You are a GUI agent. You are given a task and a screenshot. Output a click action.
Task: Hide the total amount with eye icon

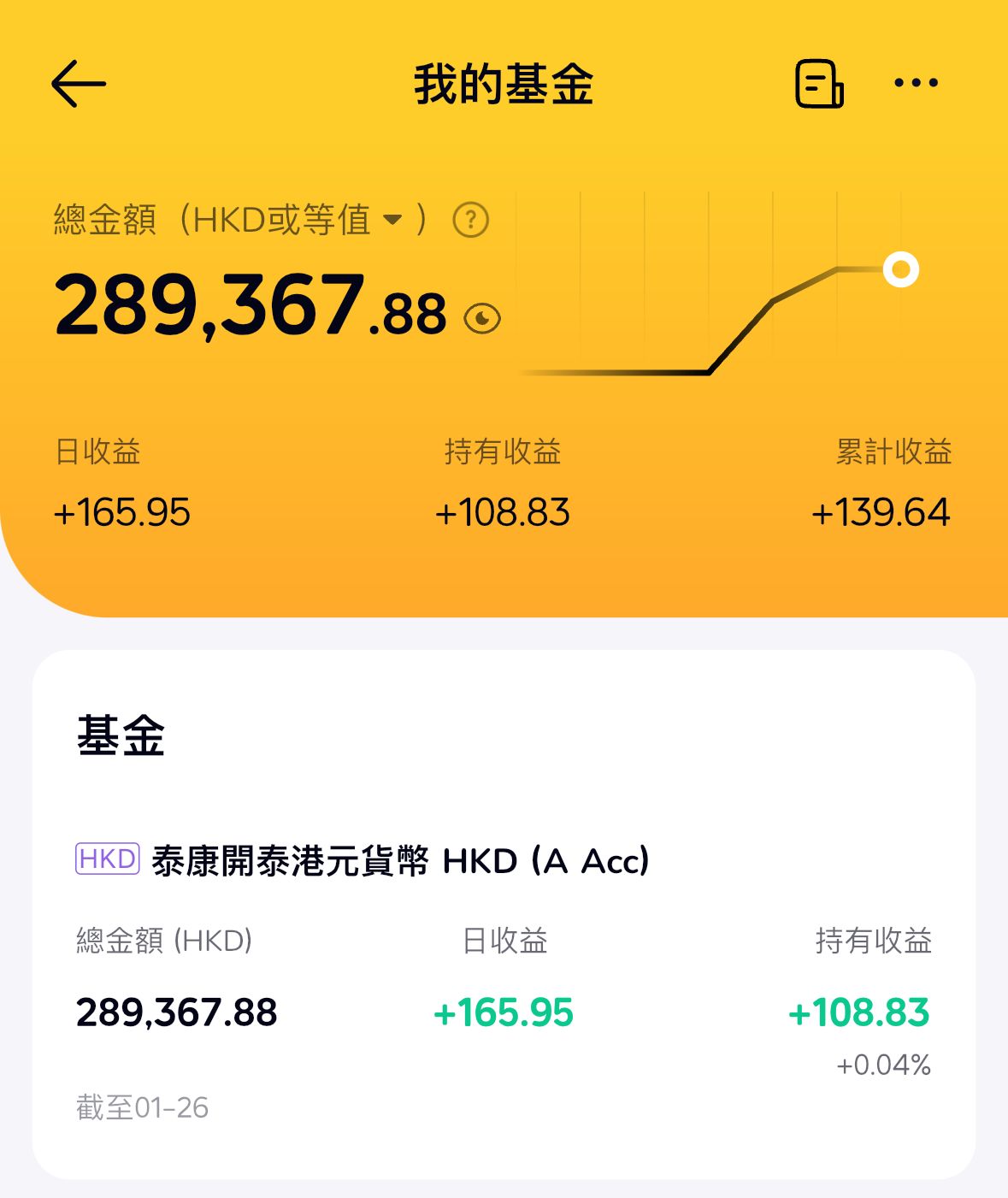tap(482, 319)
